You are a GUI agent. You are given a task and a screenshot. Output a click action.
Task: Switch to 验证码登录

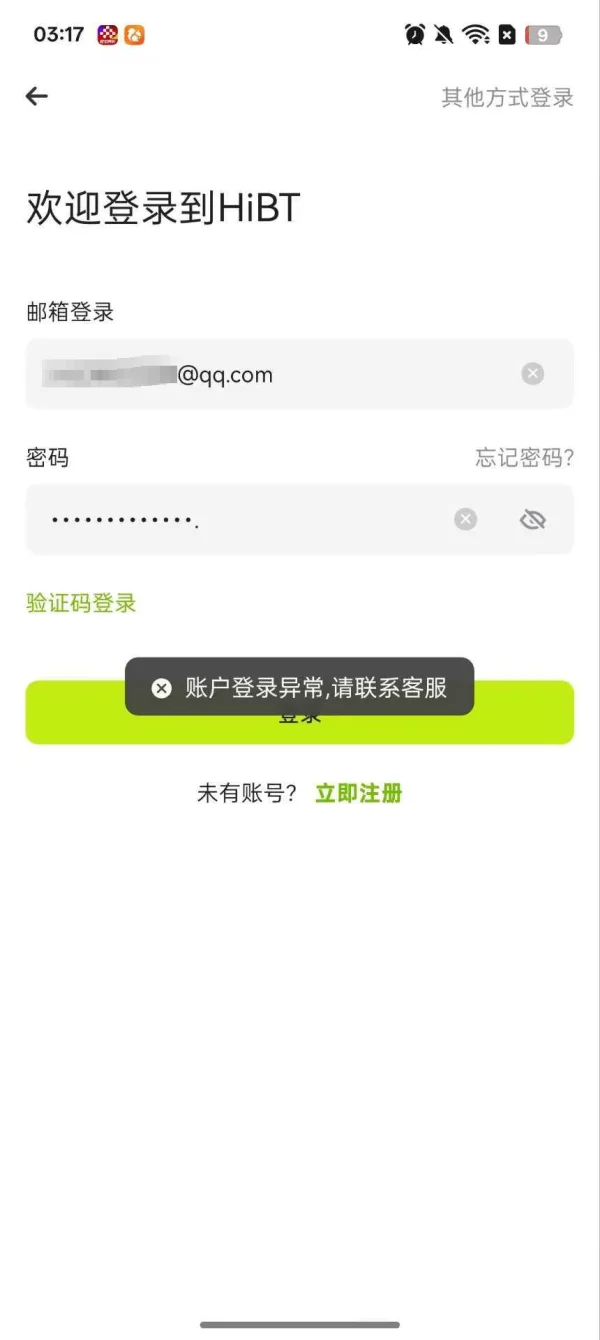click(x=81, y=603)
